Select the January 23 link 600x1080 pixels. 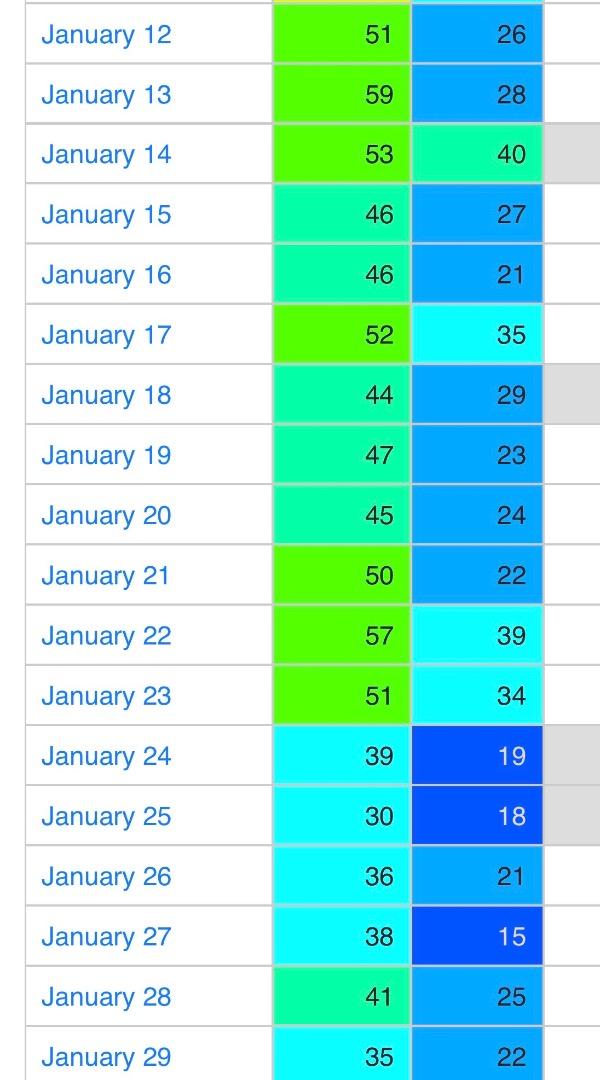coord(106,696)
